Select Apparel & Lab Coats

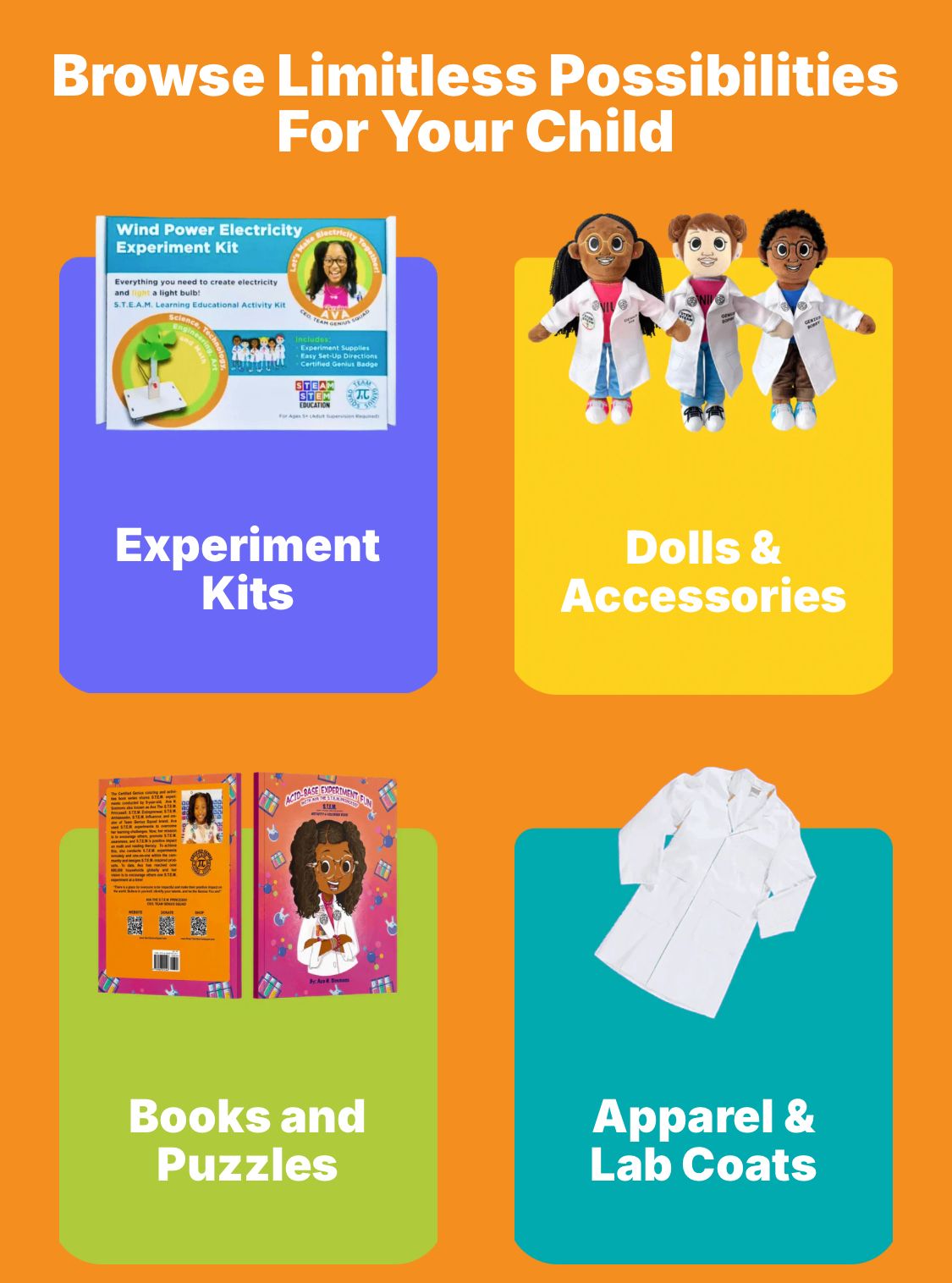coord(703,1139)
